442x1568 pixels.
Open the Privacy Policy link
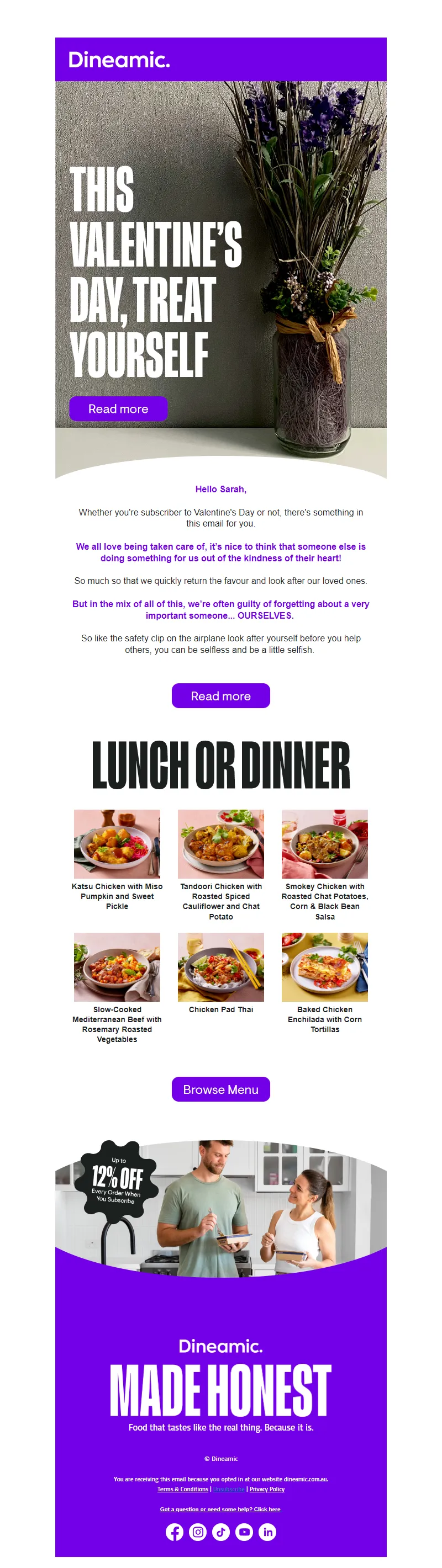point(267,1489)
